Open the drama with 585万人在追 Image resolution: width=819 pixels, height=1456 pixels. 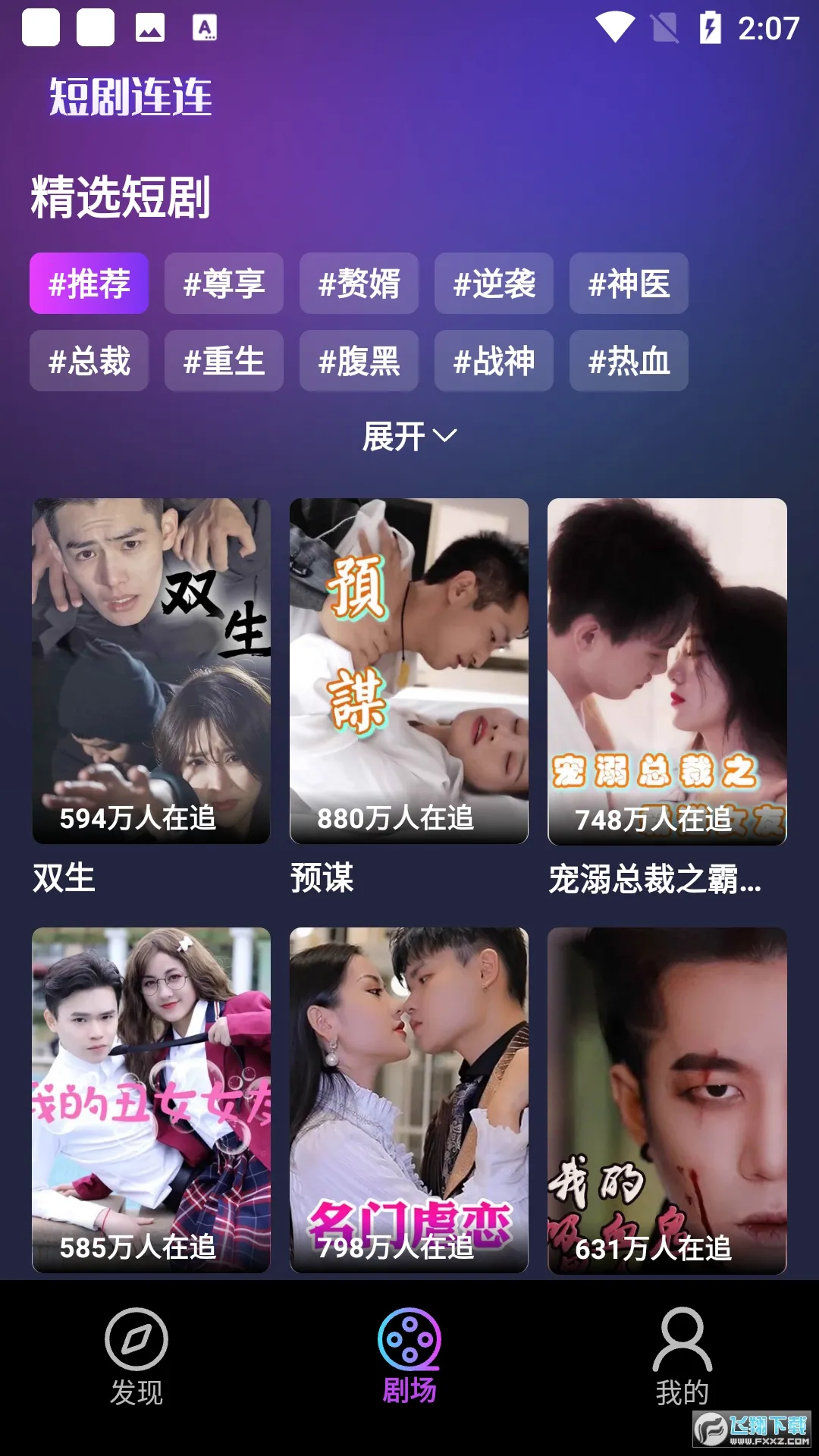pos(151,1100)
